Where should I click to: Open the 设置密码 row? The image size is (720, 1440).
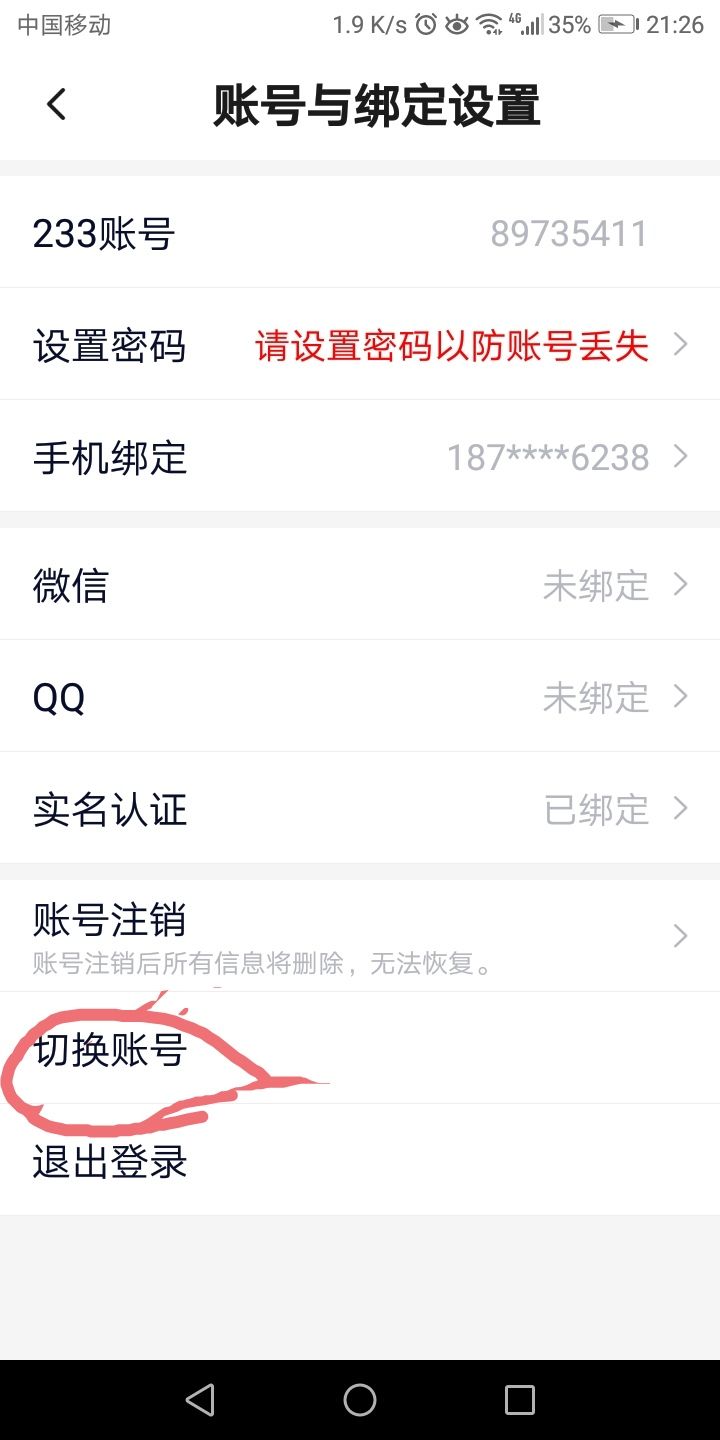(360, 344)
